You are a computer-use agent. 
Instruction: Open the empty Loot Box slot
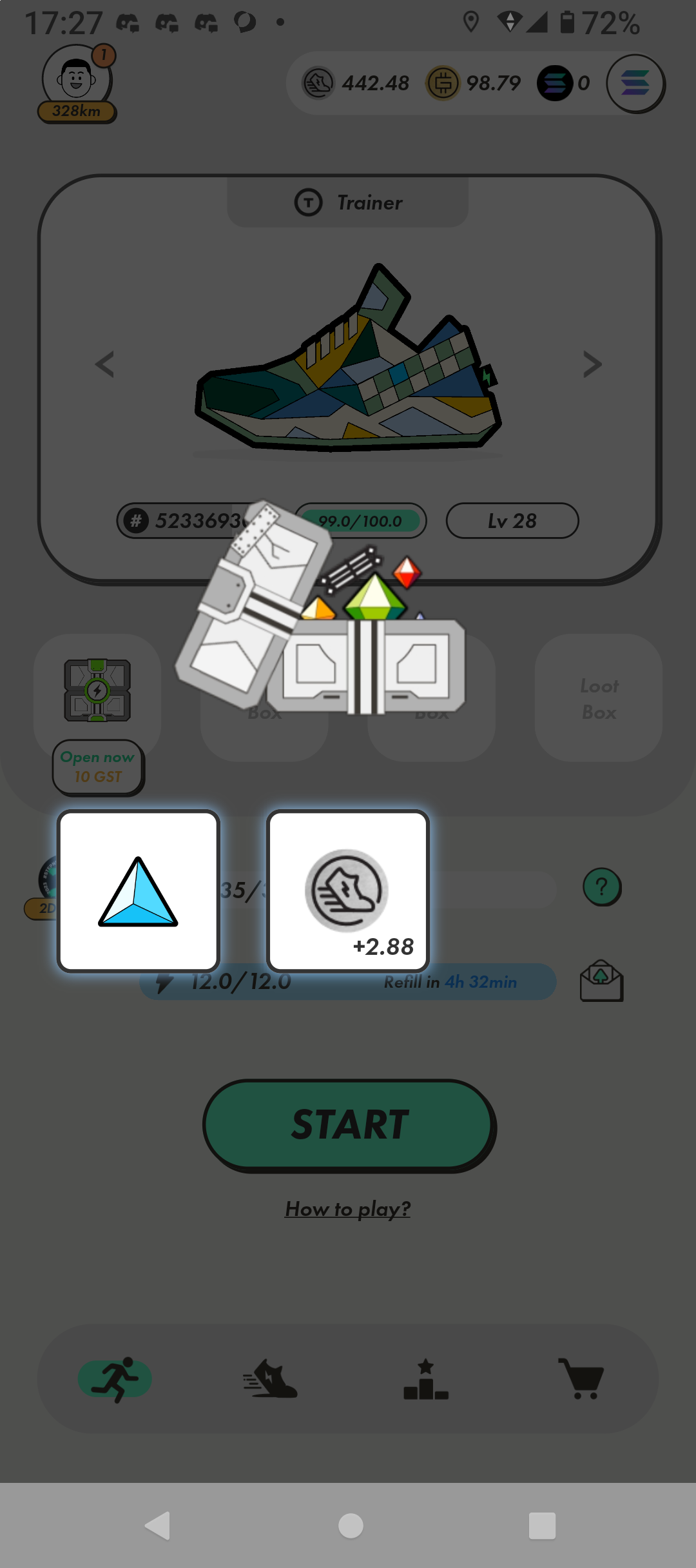599,698
